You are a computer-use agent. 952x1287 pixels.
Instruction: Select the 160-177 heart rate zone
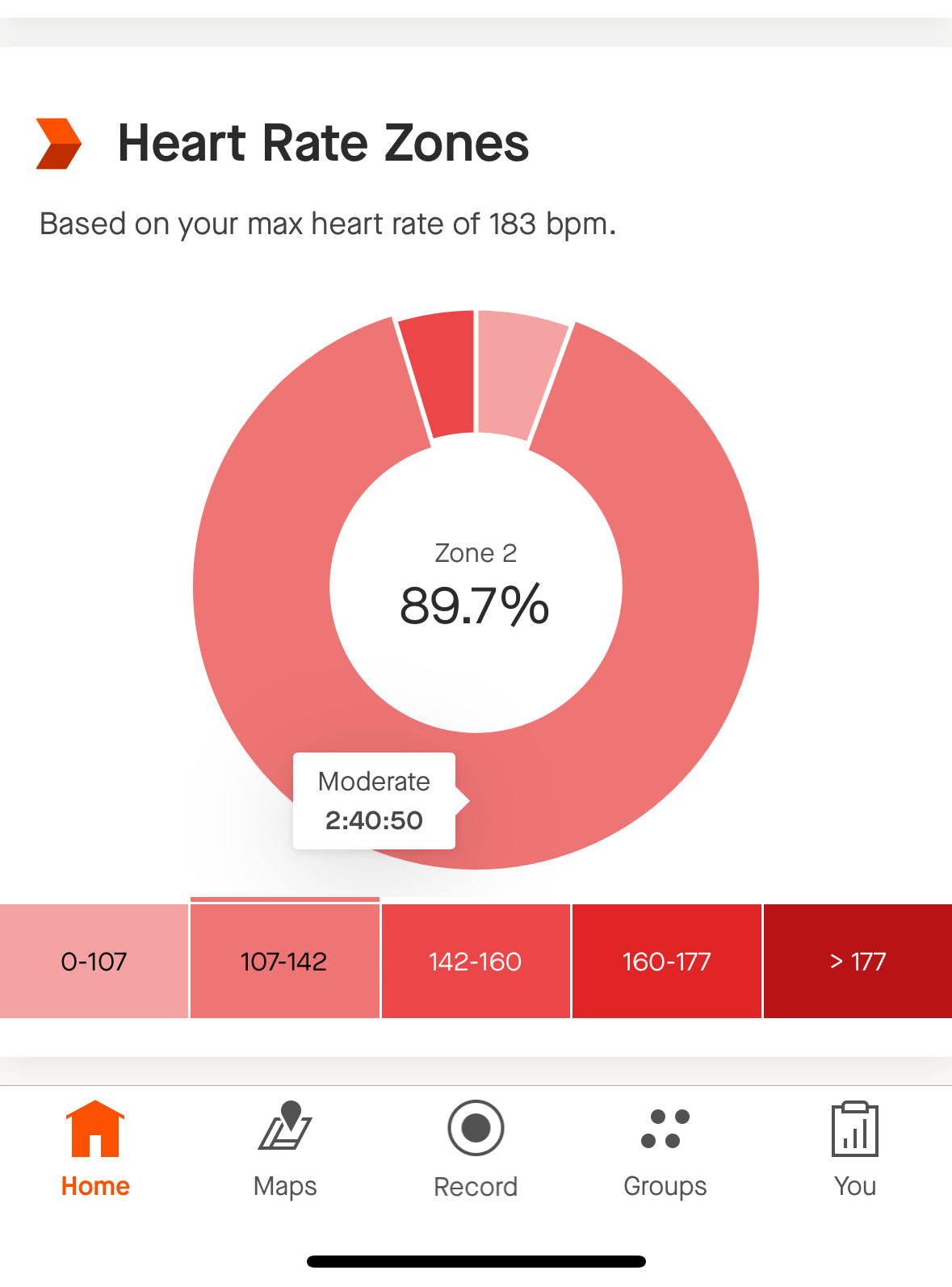666,961
